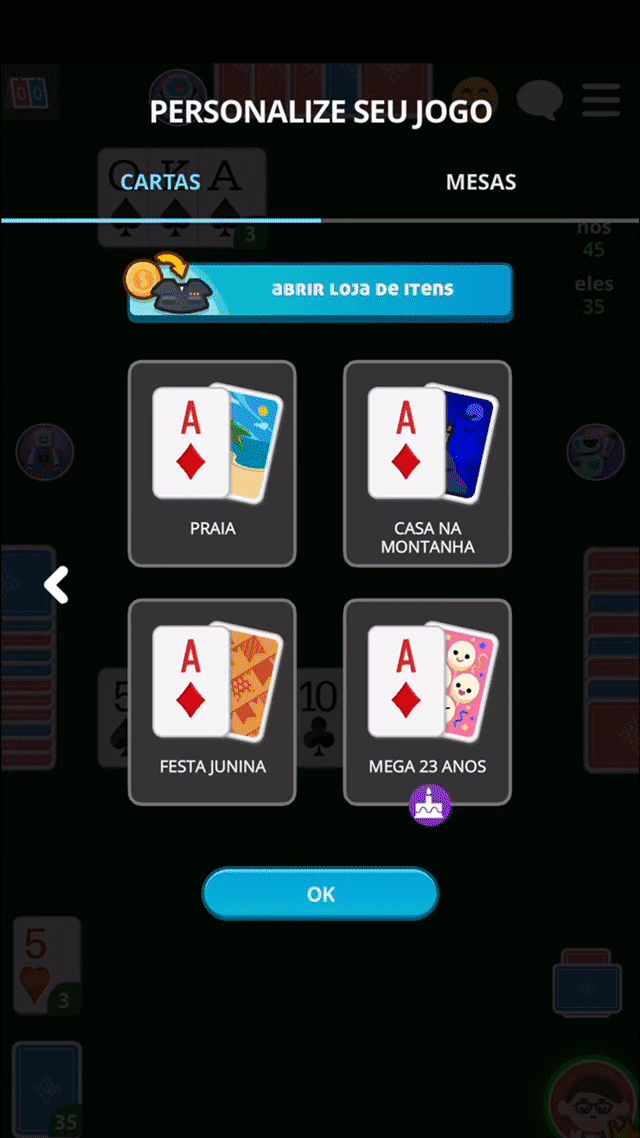Go to previous page with left arrow
The height and width of the screenshot is (1138, 640).
tap(57, 585)
